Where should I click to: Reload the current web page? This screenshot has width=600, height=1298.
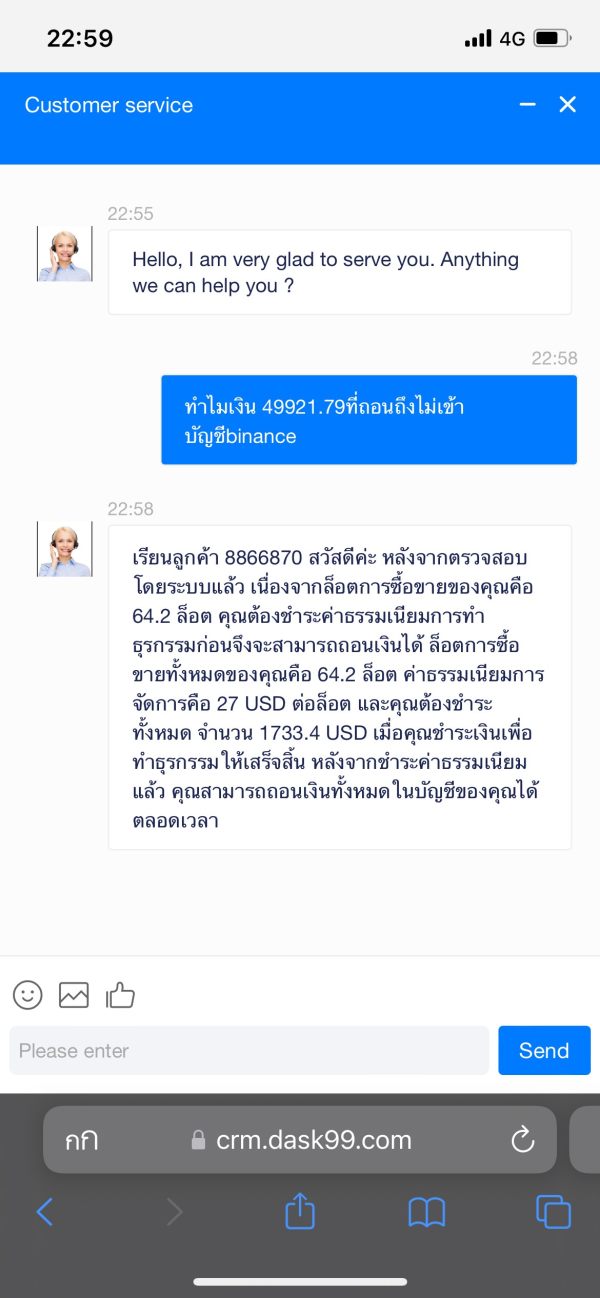pyautogui.click(x=523, y=1140)
